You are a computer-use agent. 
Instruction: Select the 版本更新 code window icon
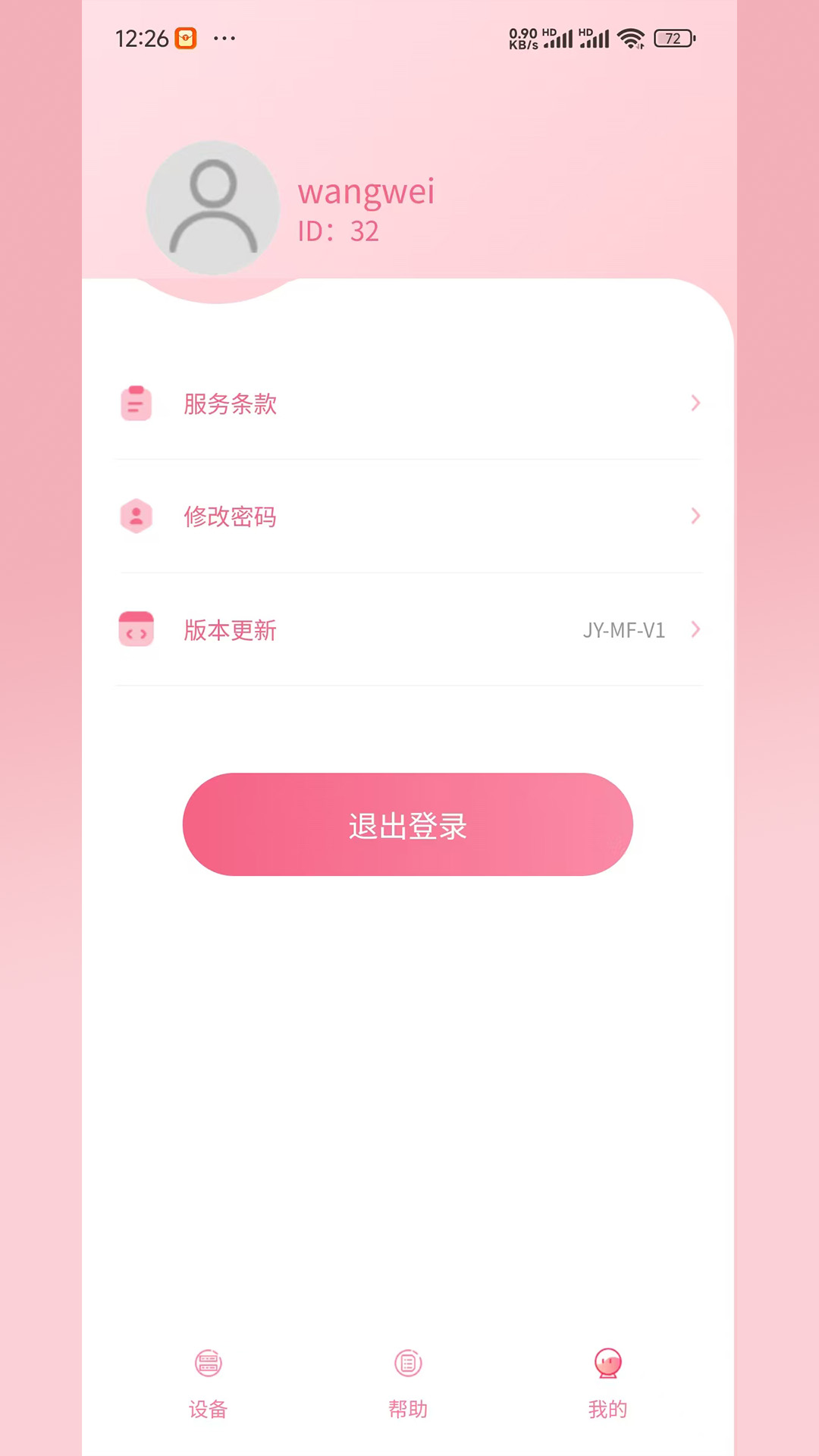pyautogui.click(x=136, y=629)
